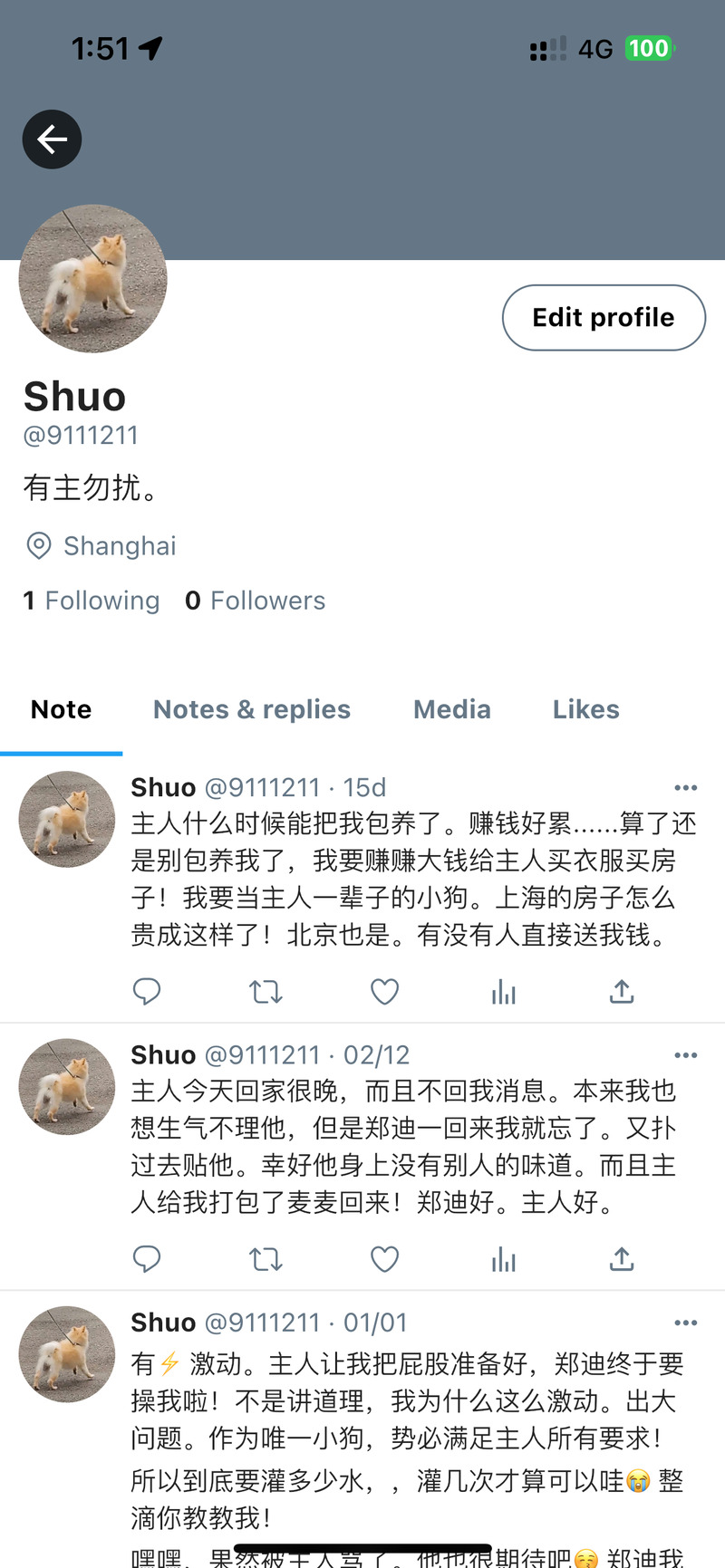
Task: Open overflow menu on the 01/01 note
Action: 685,1323
